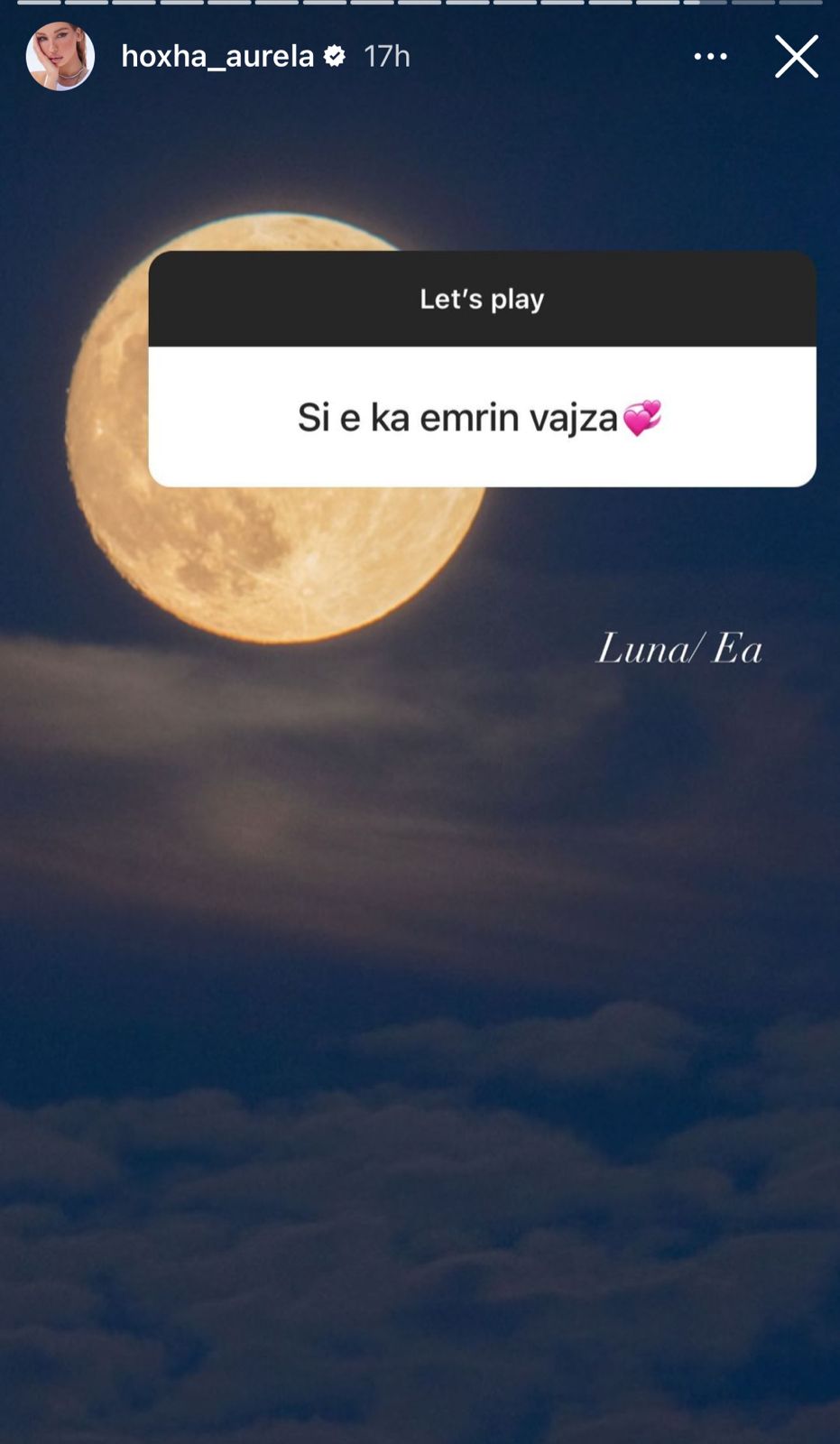Open hoxha_aurela's profile picture
The image size is (840, 1444).
click(x=60, y=57)
